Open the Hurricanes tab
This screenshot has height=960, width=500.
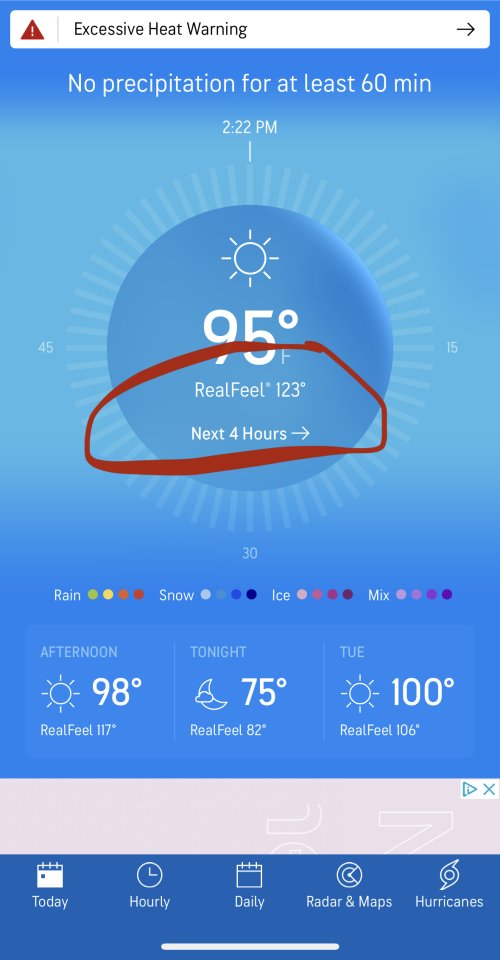pyautogui.click(x=449, y=885)
